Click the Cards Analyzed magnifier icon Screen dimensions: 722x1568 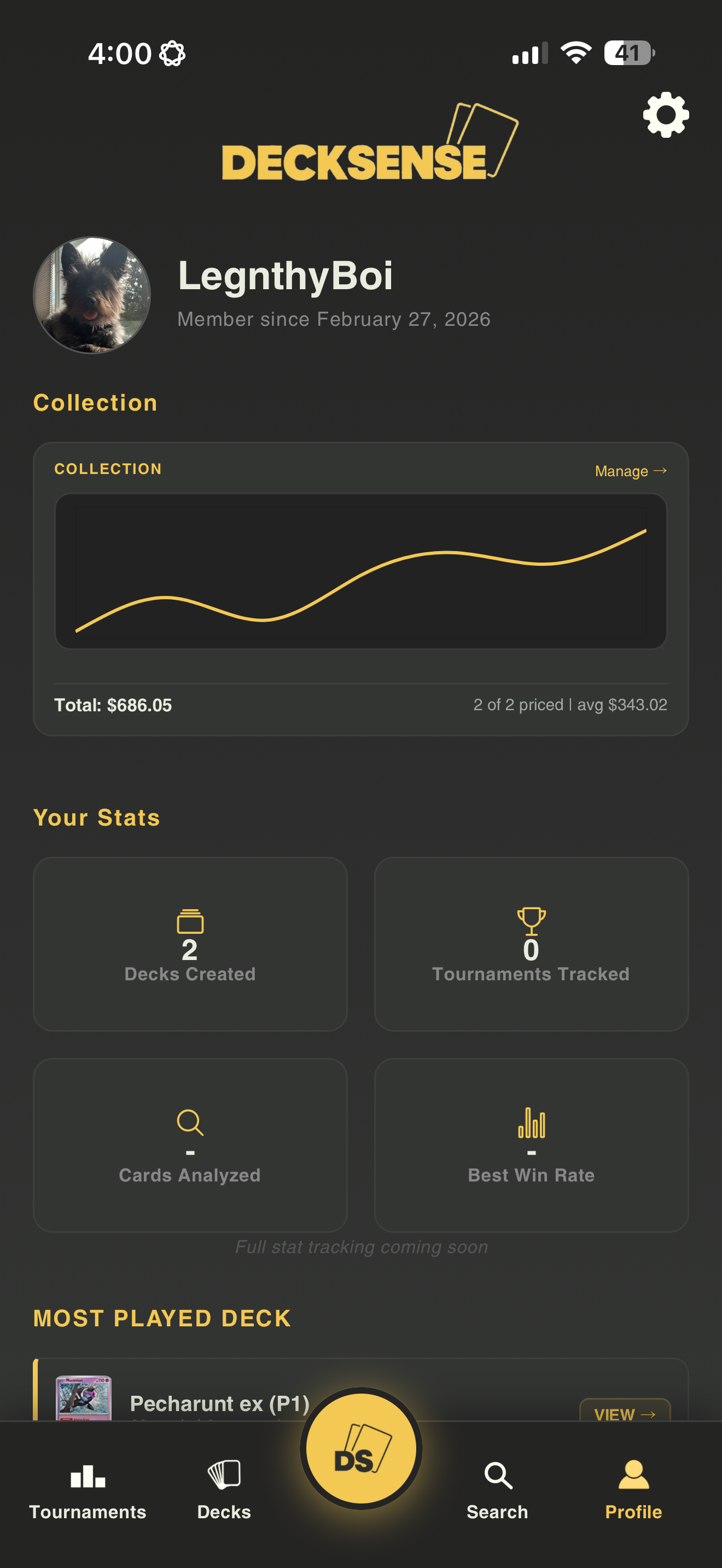point(190,1123)
